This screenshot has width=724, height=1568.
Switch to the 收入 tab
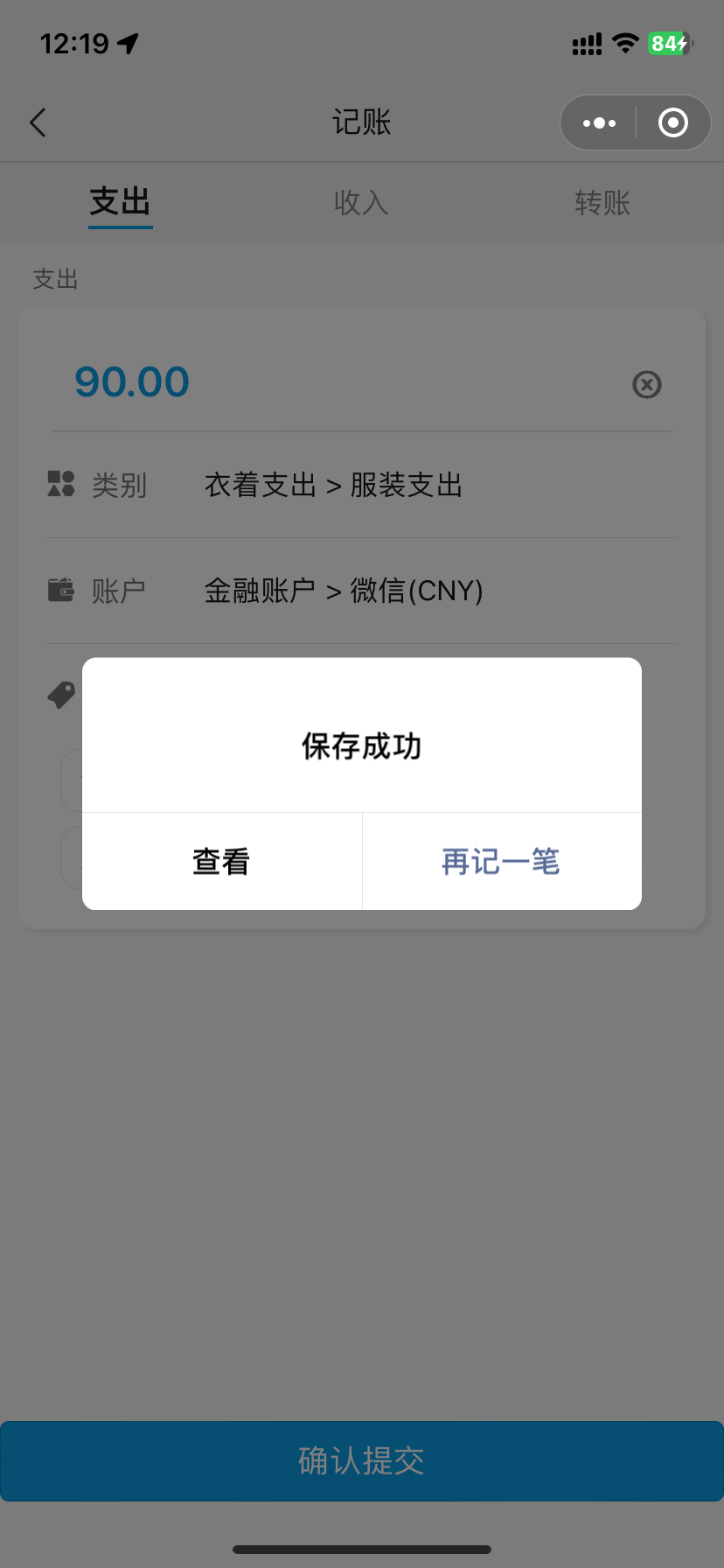361,203
